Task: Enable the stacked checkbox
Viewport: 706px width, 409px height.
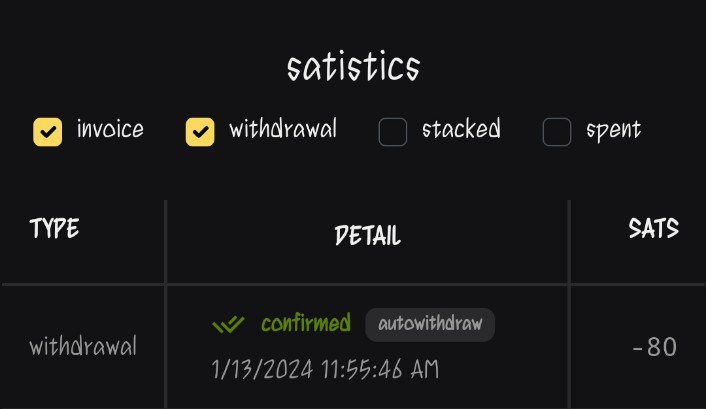Action: 393,131
